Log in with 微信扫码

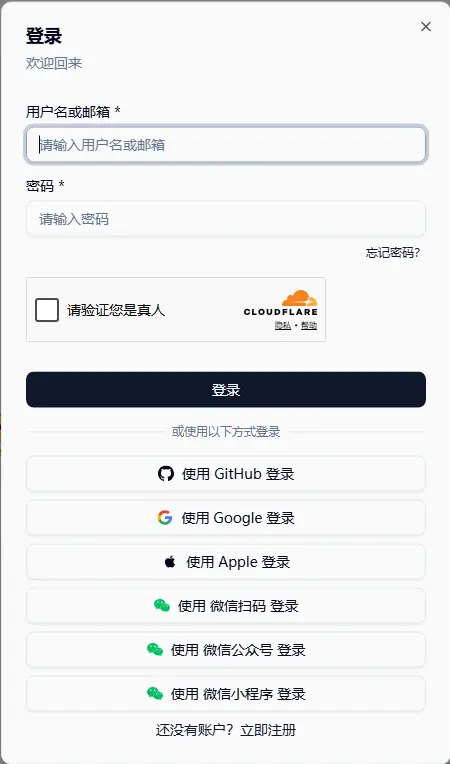coord(226,606)
